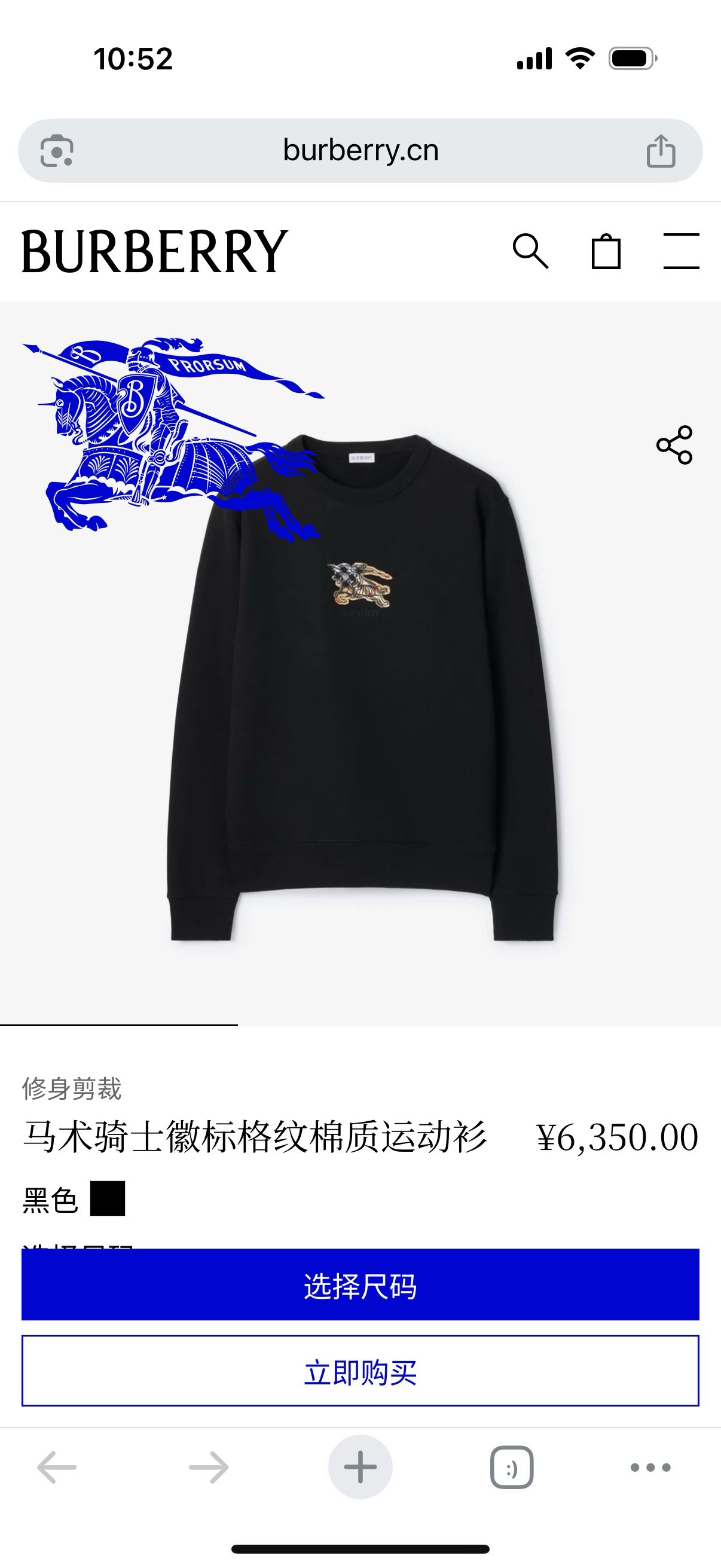This screenshot has width=721, height=1568.
Task: Open the shopping bag
Action: pyautogui.click(x=606, y=251)
